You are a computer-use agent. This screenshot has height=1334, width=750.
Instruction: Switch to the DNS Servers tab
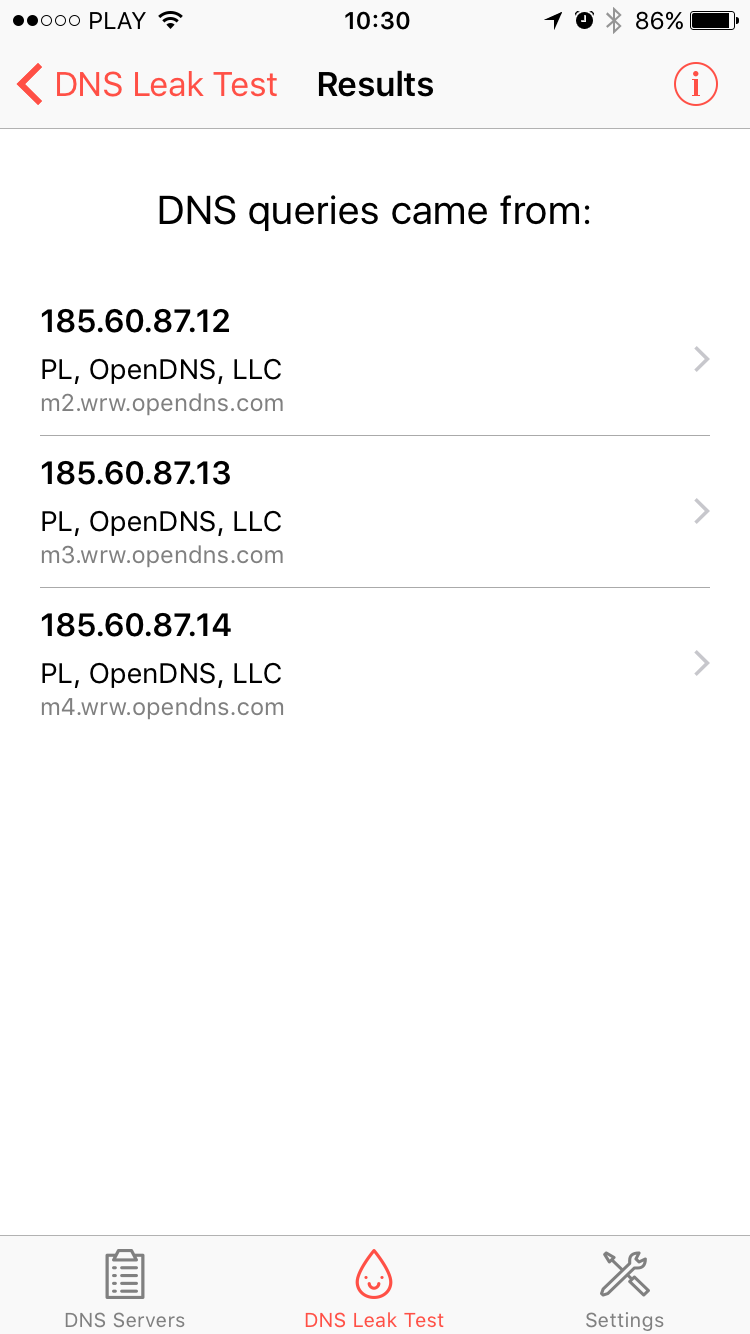pos(124,1285)
